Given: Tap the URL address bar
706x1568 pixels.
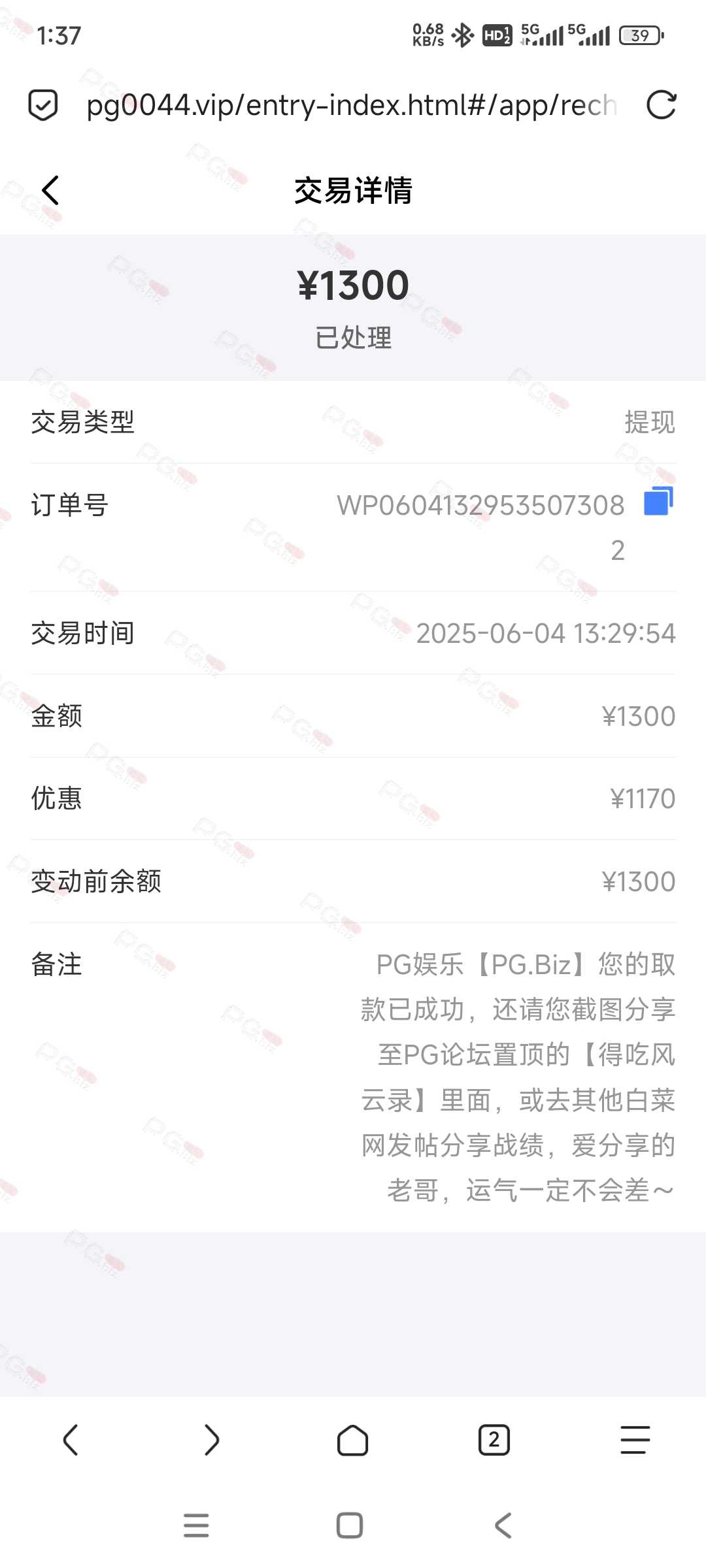Looking at the screenshot, I should point(352,105).
